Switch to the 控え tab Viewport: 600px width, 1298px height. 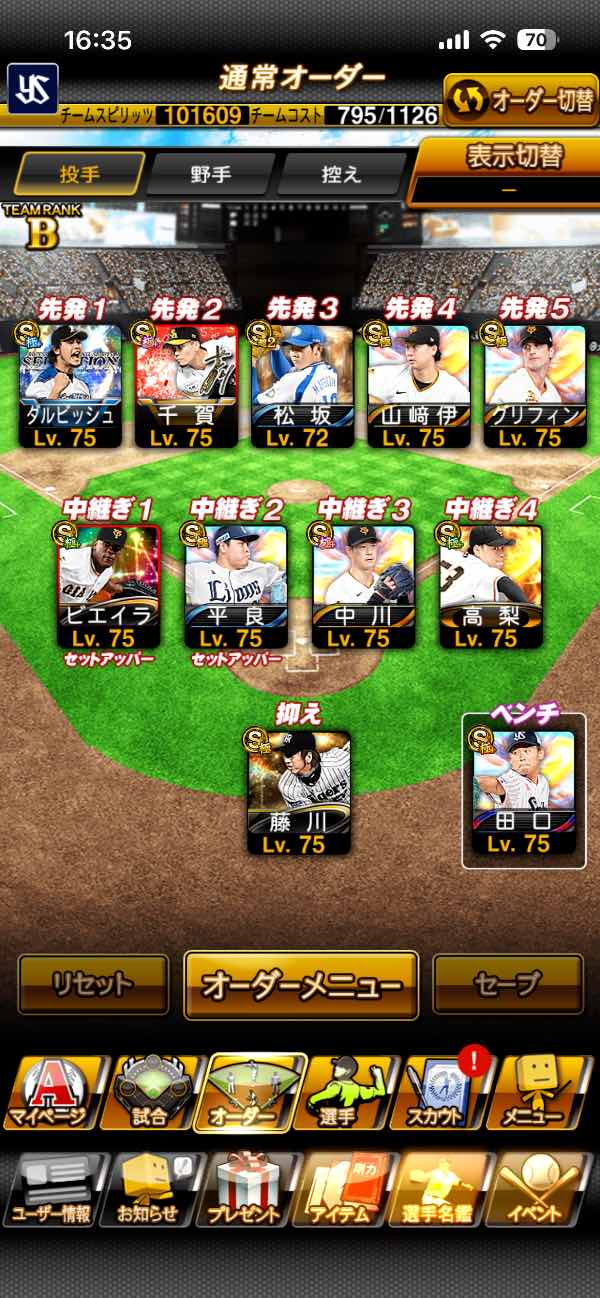click(340, 173)
